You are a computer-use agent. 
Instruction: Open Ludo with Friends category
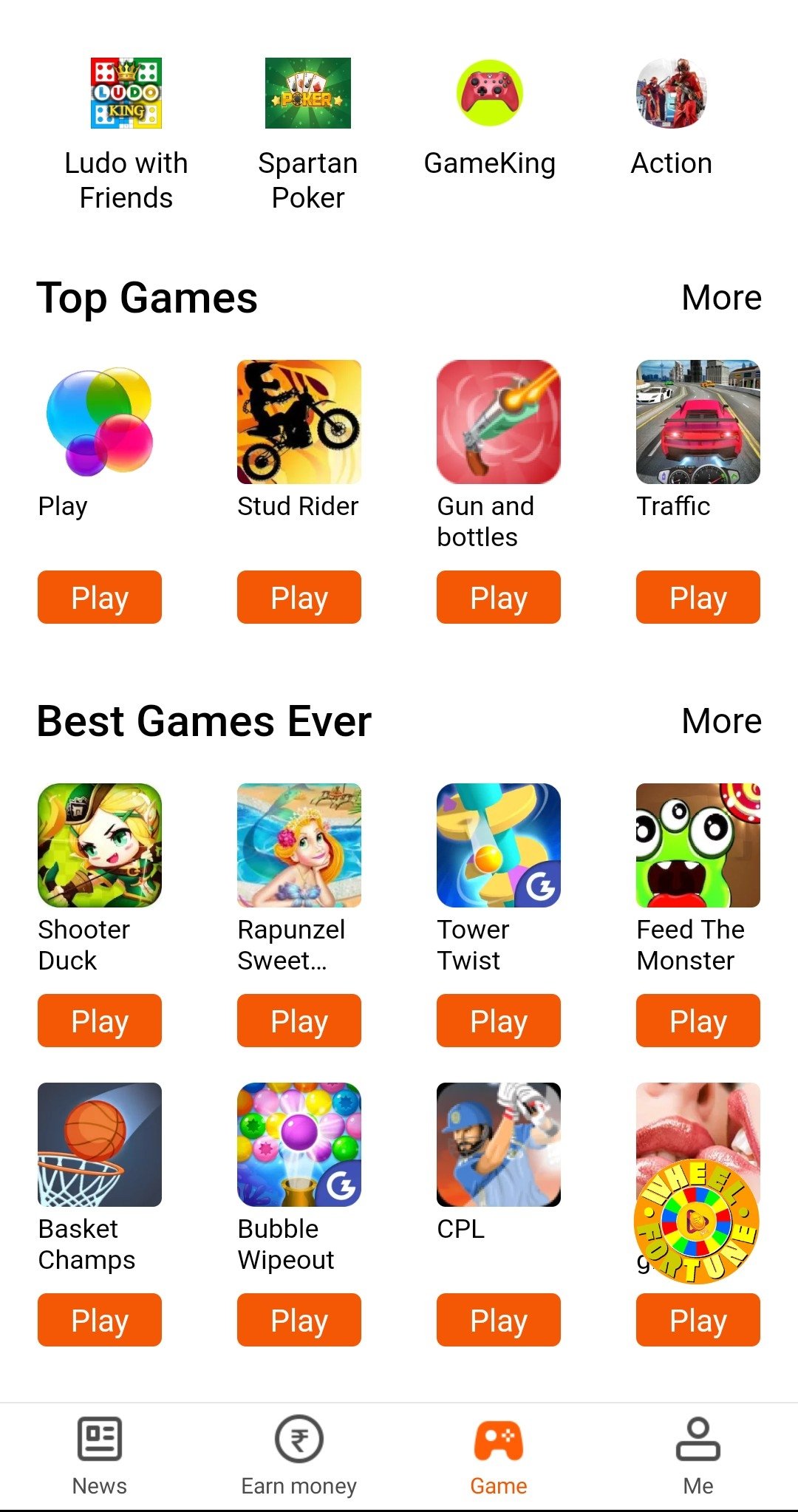coord(126,134)
